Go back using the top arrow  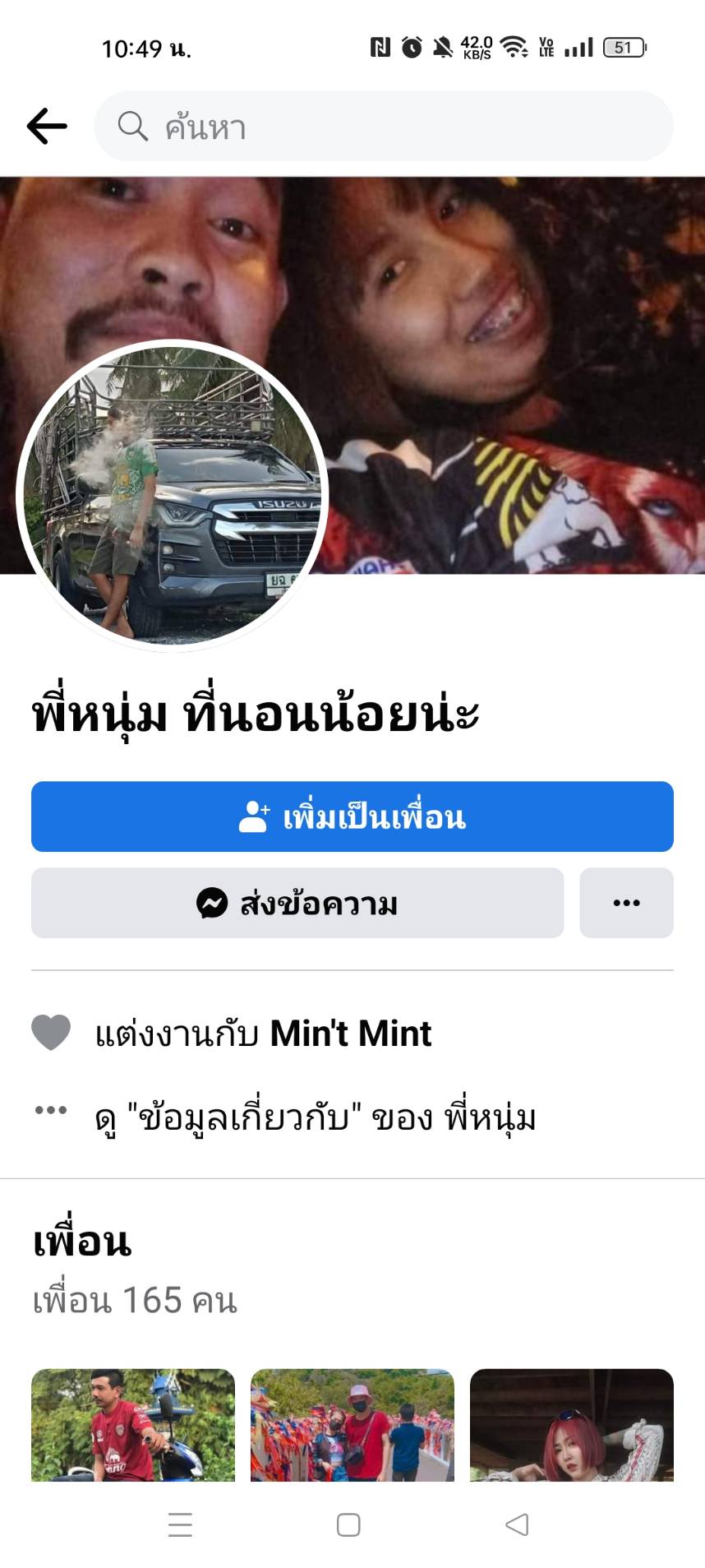point(47,127)
